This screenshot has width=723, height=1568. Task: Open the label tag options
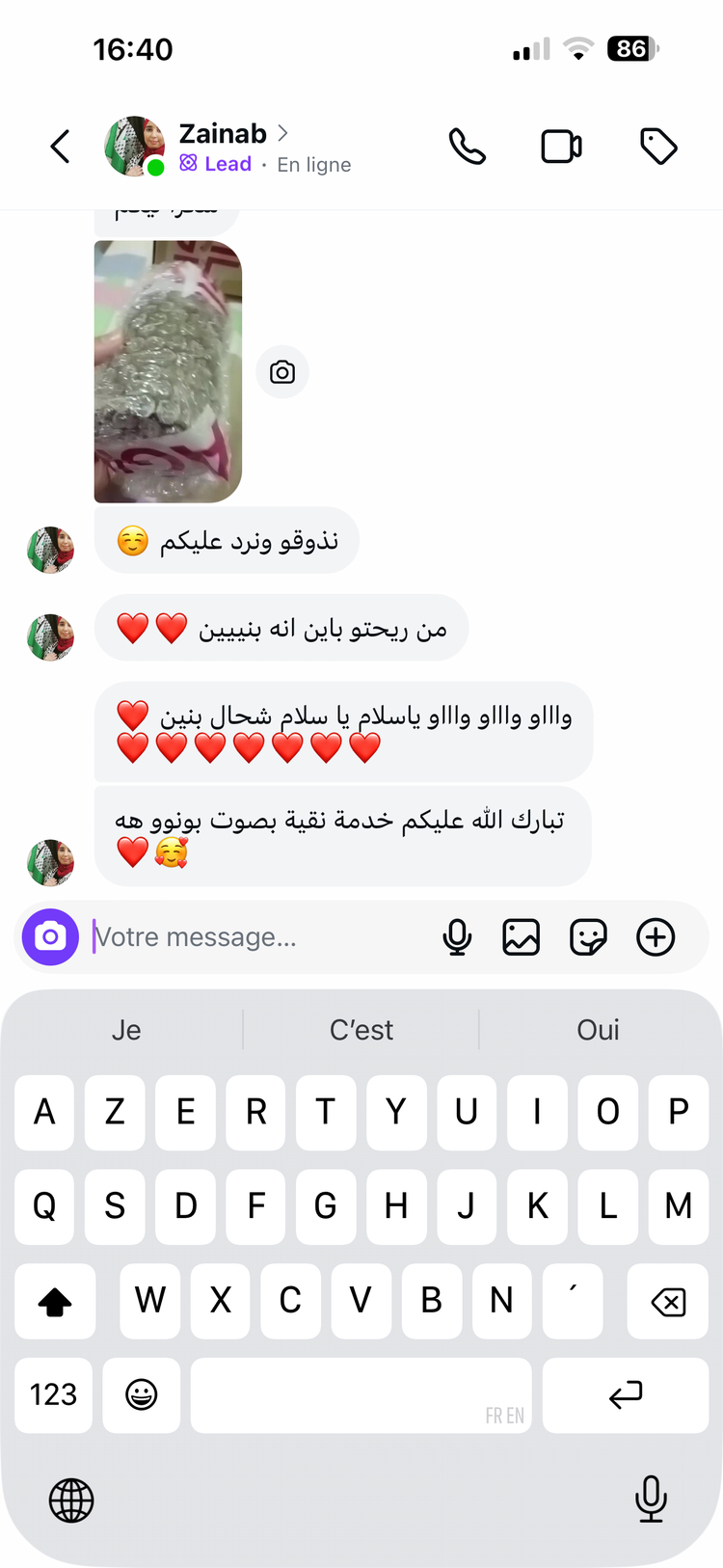pyautogui.click(x=658, y=147)
